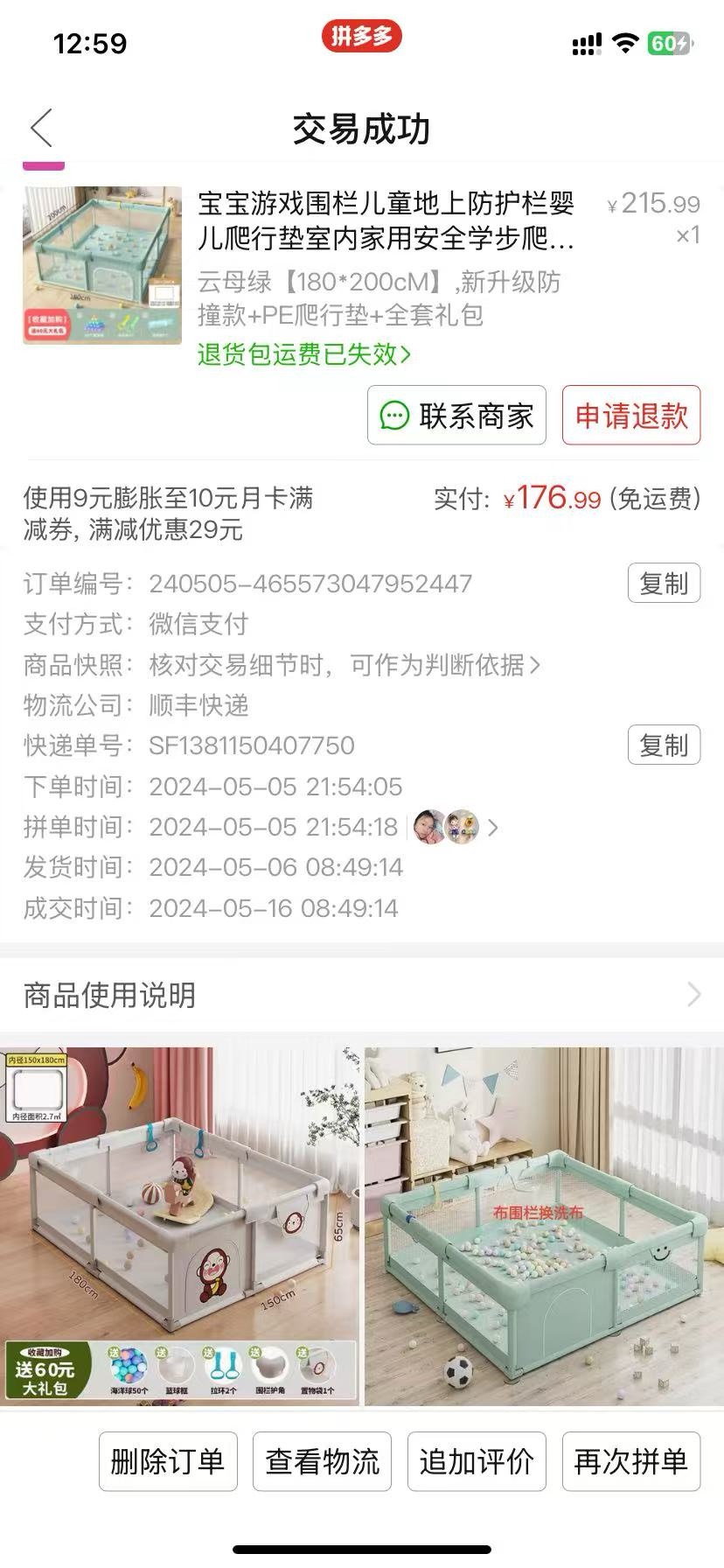Open the baby playpen product thumbnail
The height and width of the screenshot is (1568, 724).
102,265
